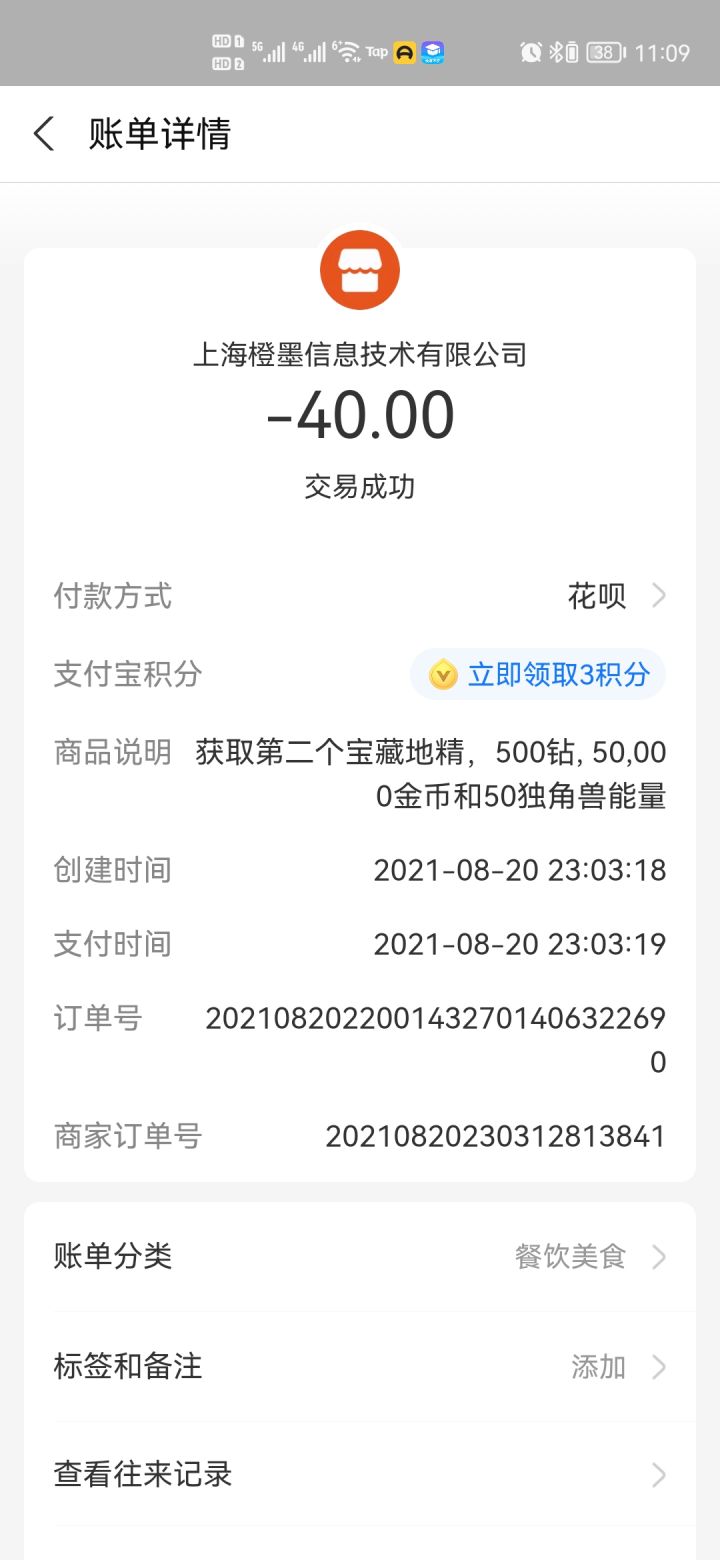Add 标签和备注 to this bill
Viewport: 720px width, 1560px height.
610,1367
